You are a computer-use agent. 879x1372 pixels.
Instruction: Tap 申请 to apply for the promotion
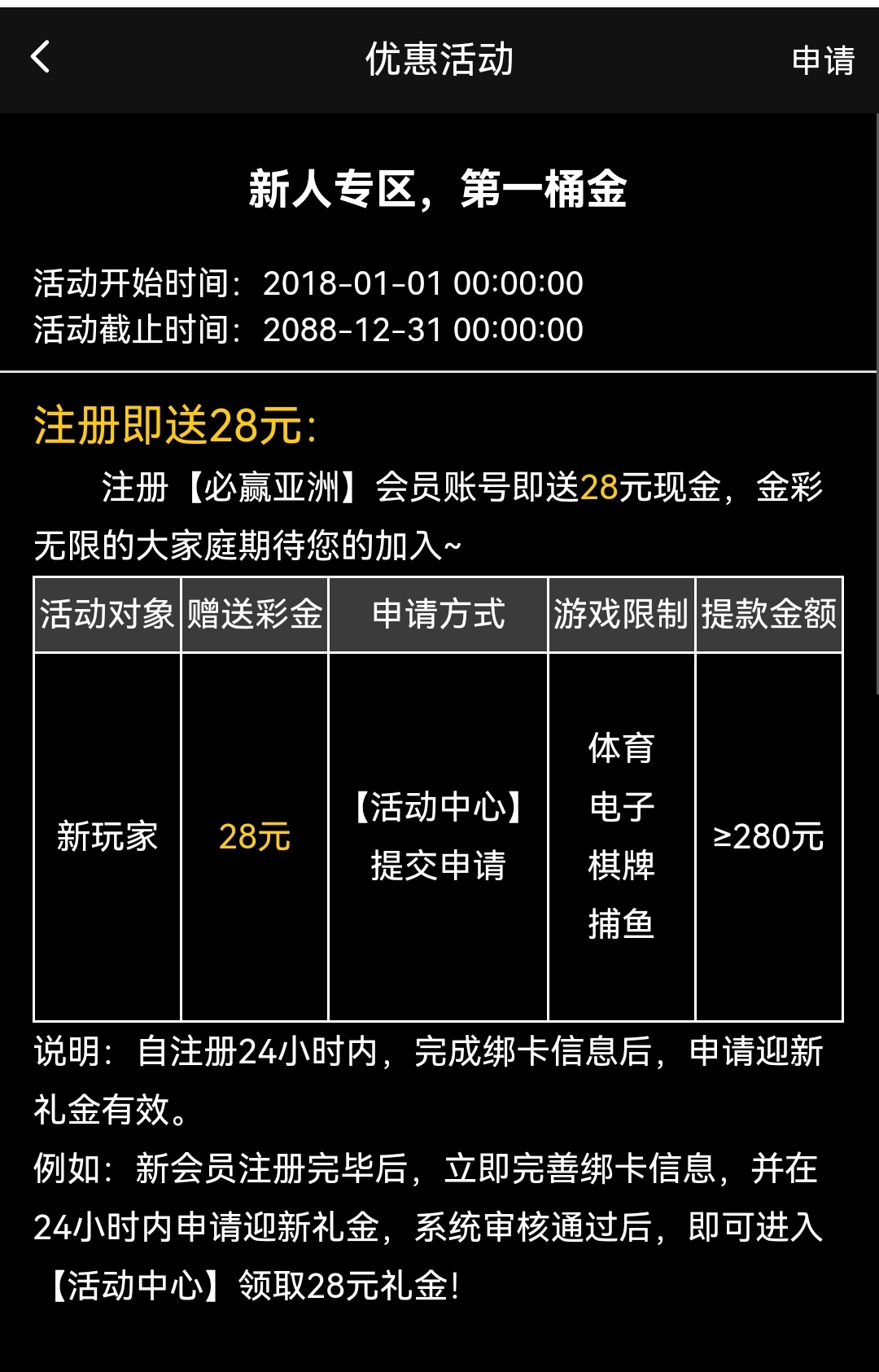coord(822,60)
